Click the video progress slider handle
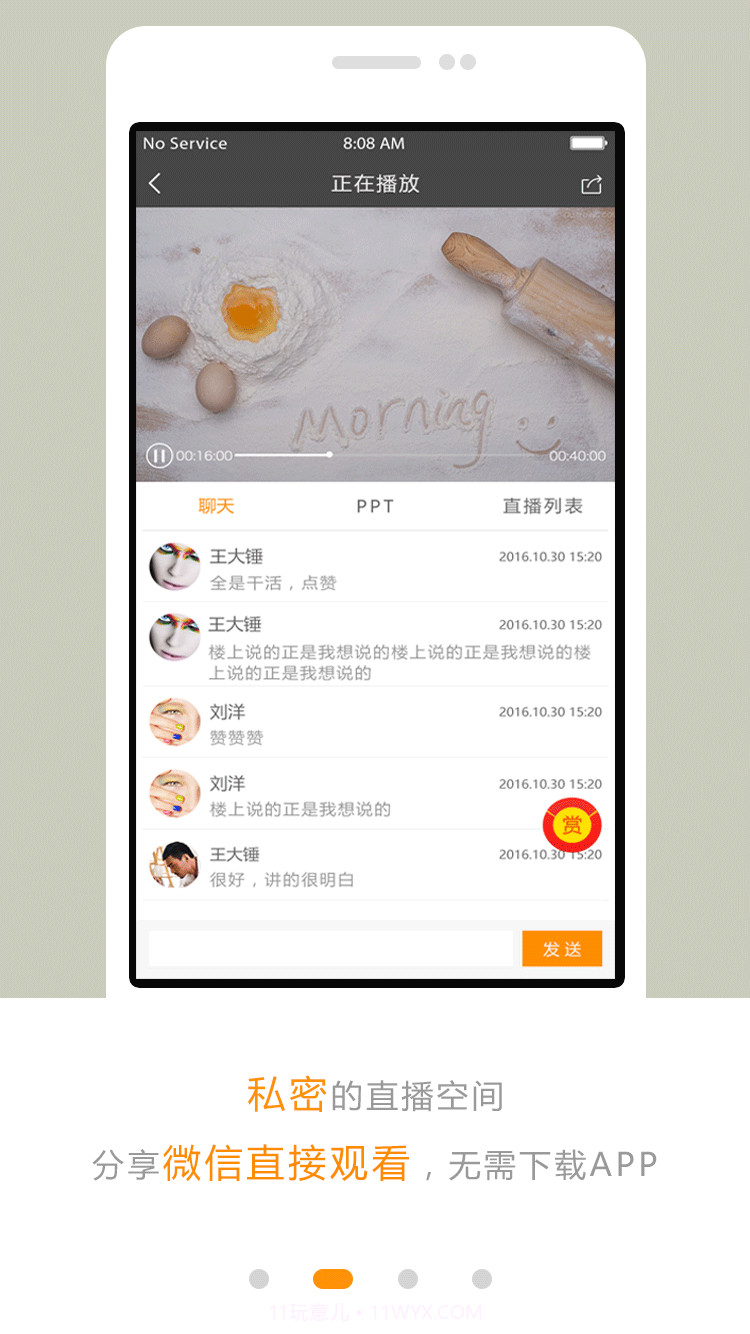This screenshot has width=750, height=1334. pyautogui.click(x=328, y=454)
